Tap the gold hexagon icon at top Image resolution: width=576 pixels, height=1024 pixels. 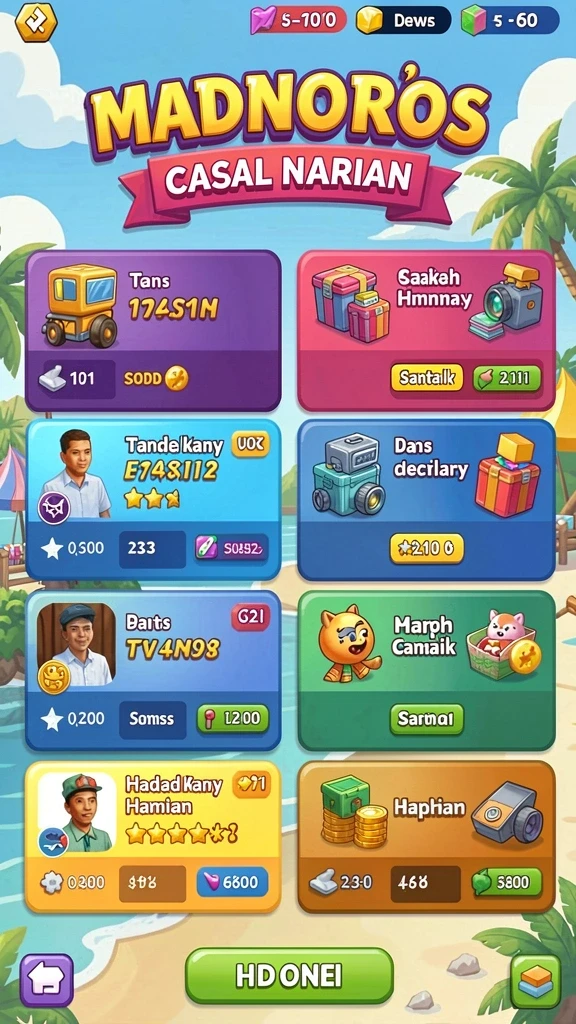click(x=36, y=22)
